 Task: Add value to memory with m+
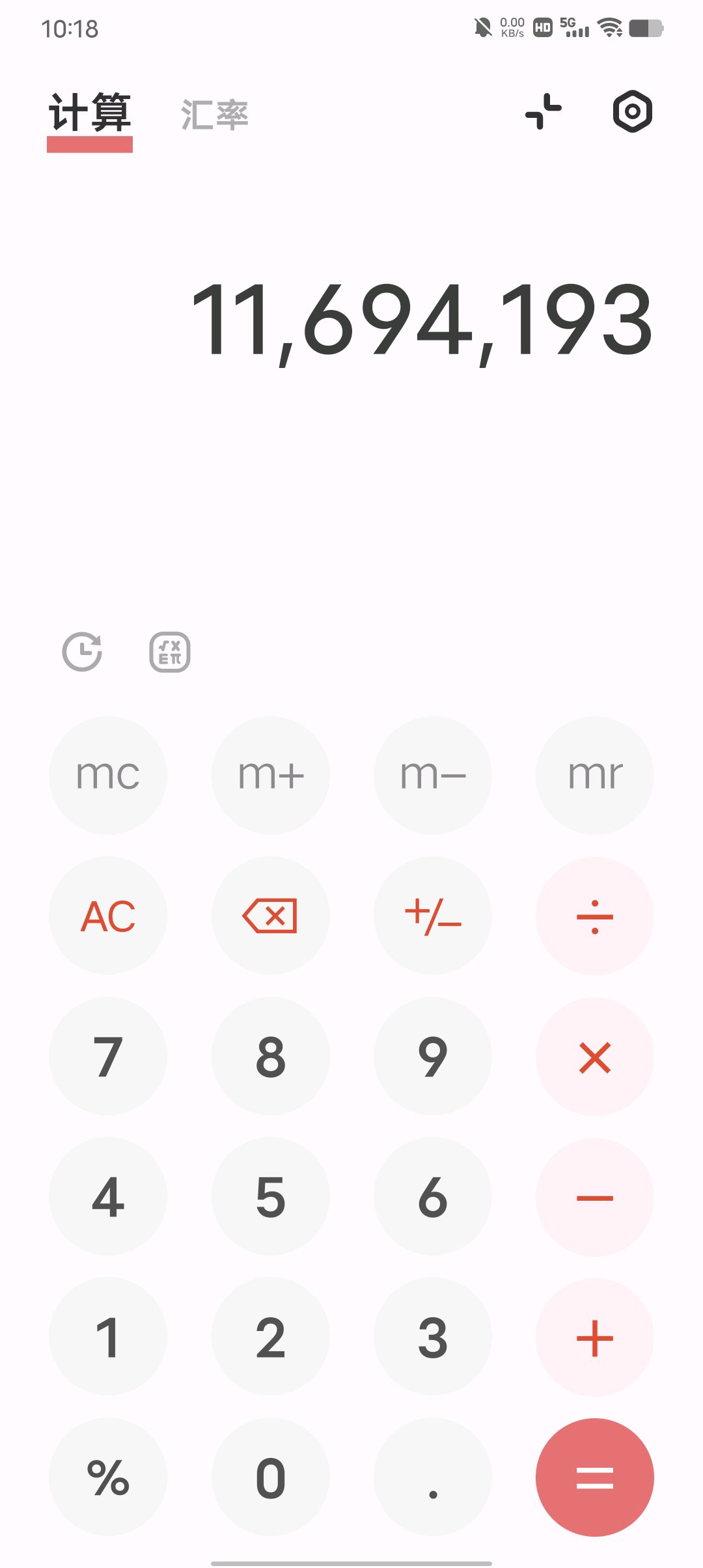pos(271,775)
